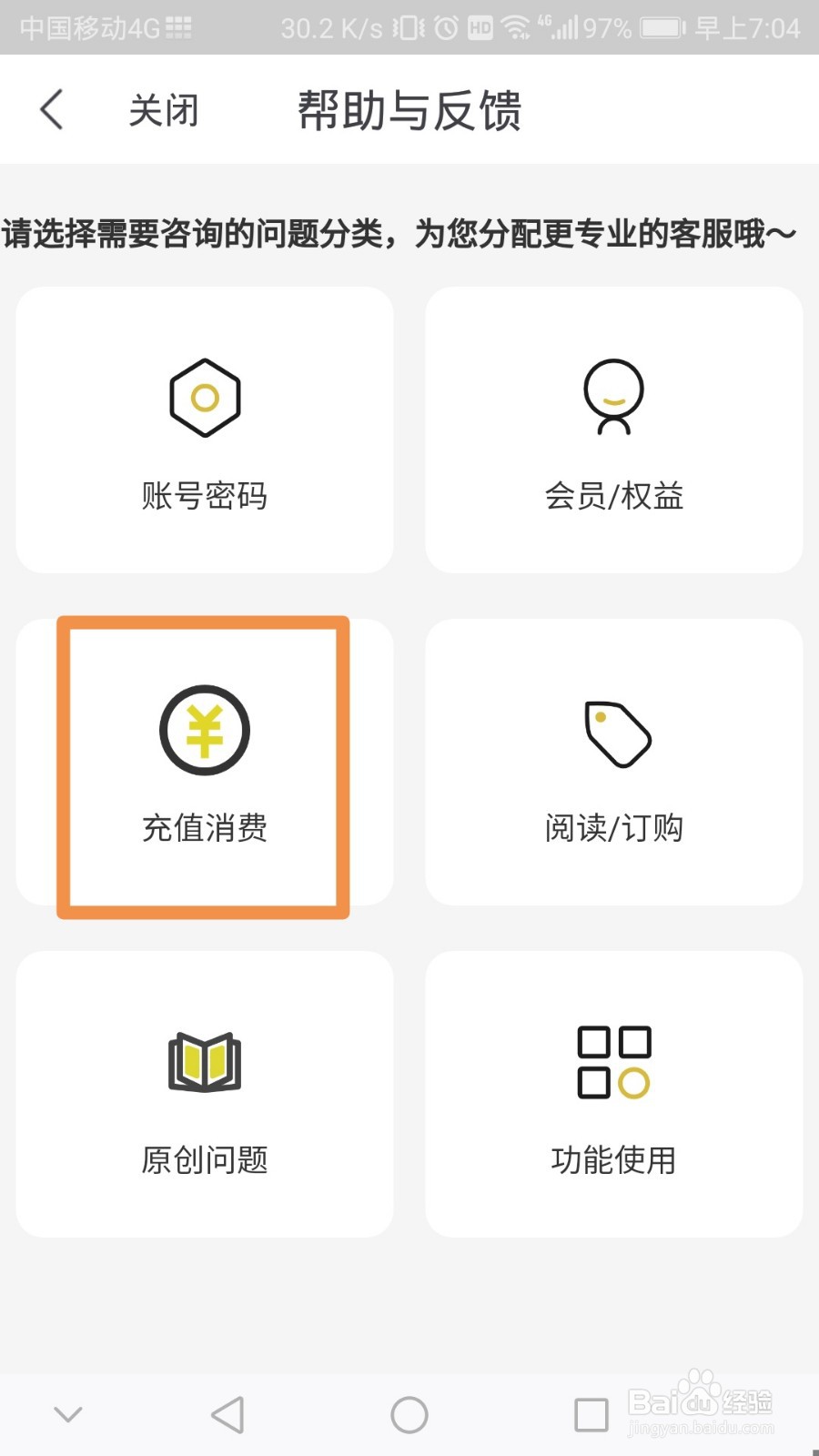Select the 原创问题 card

coord(205,1095)
